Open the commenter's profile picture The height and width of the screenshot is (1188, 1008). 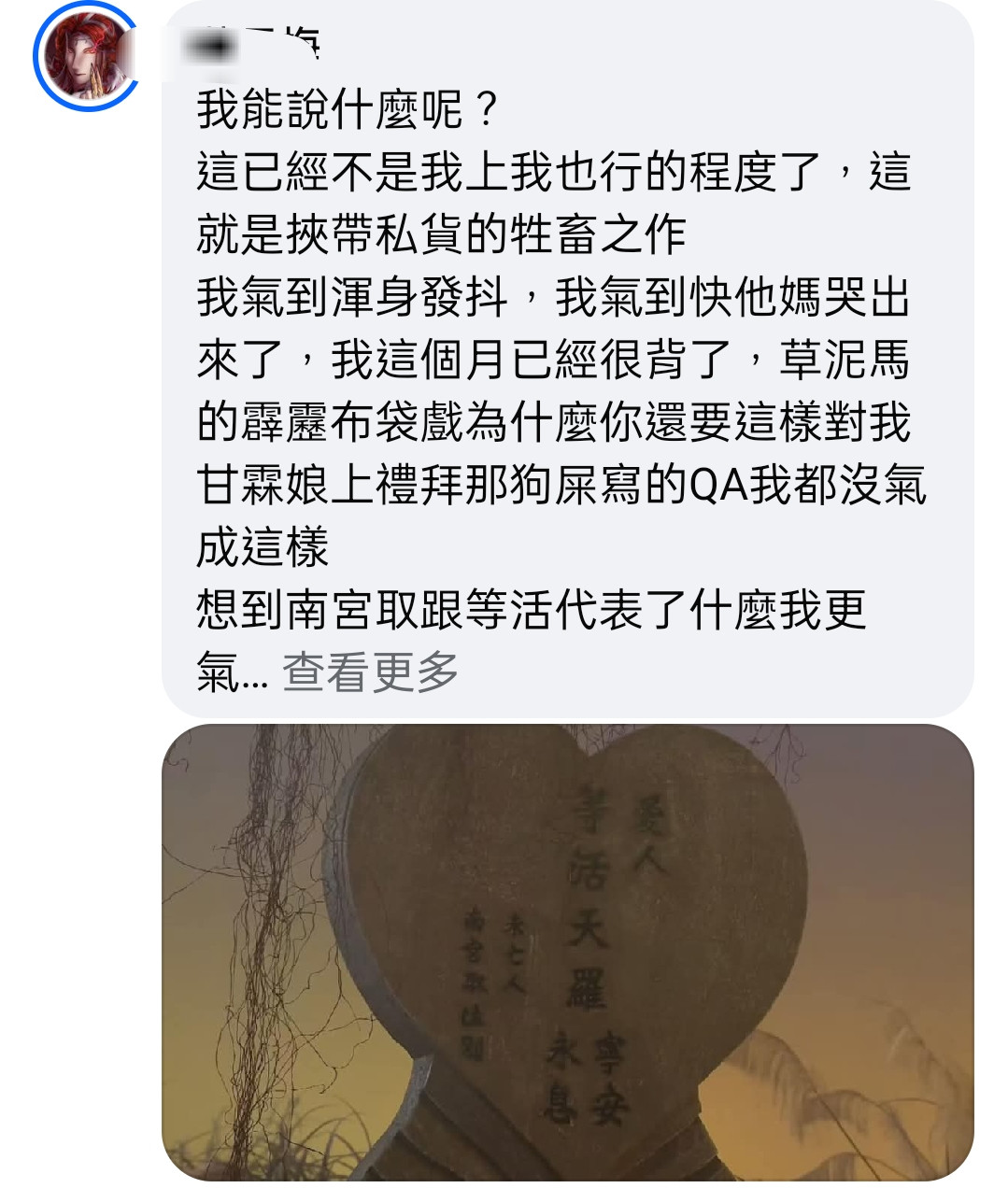[86, 58]
